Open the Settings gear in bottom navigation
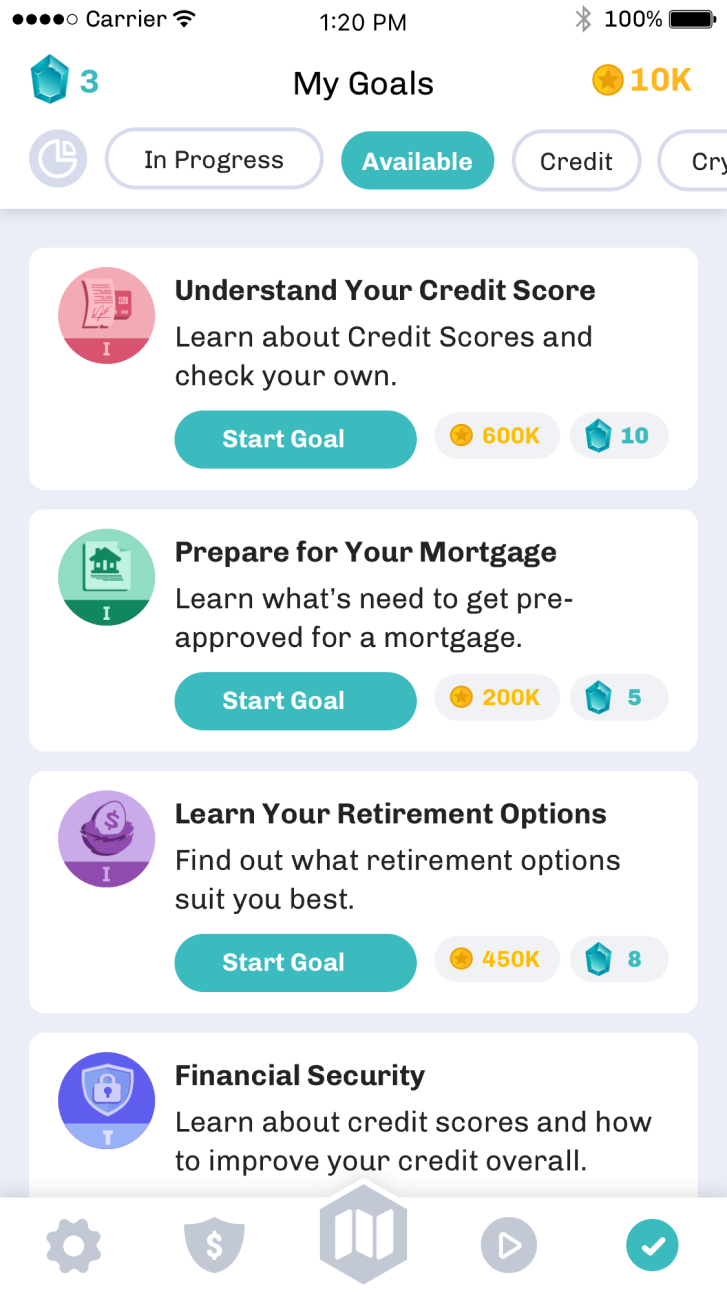727x1292 pixels. 72,1245
